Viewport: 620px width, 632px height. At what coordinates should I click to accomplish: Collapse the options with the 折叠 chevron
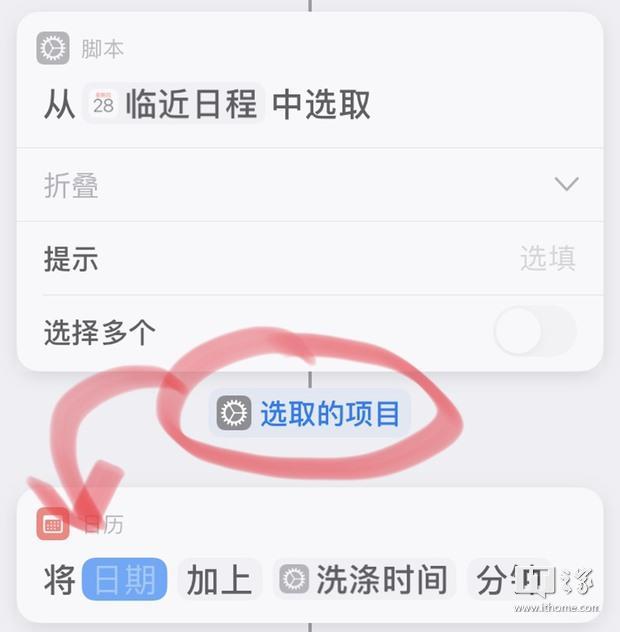point(566,184)
